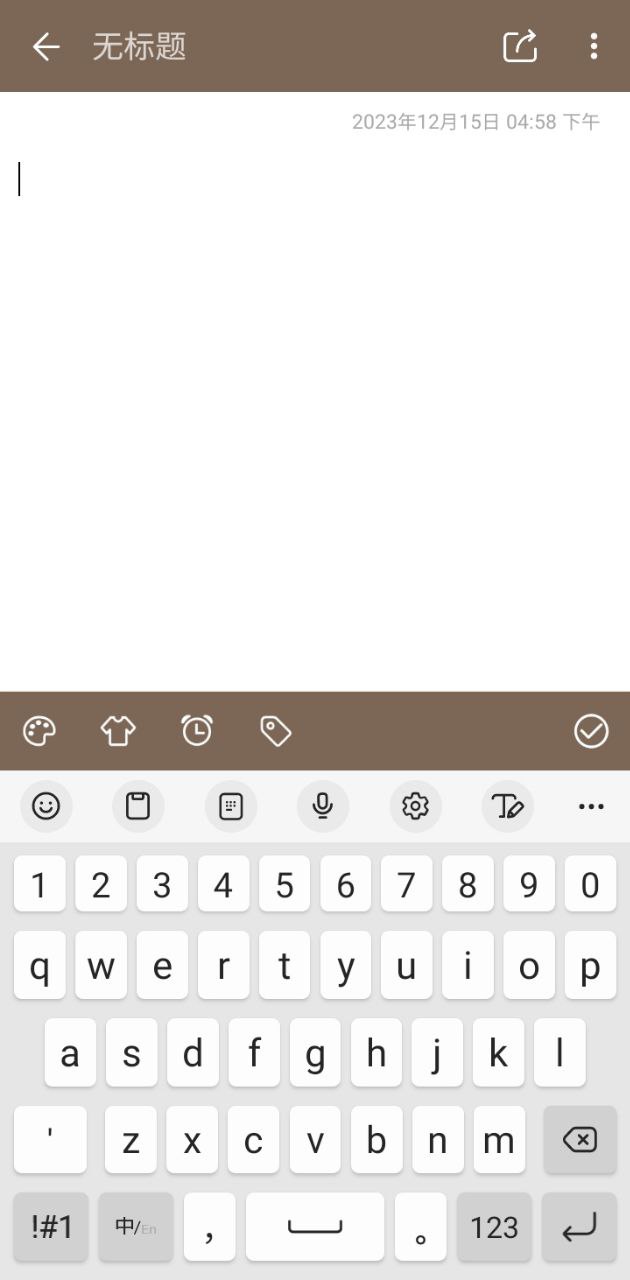Tap the 无标题 title field

[140, 47]
